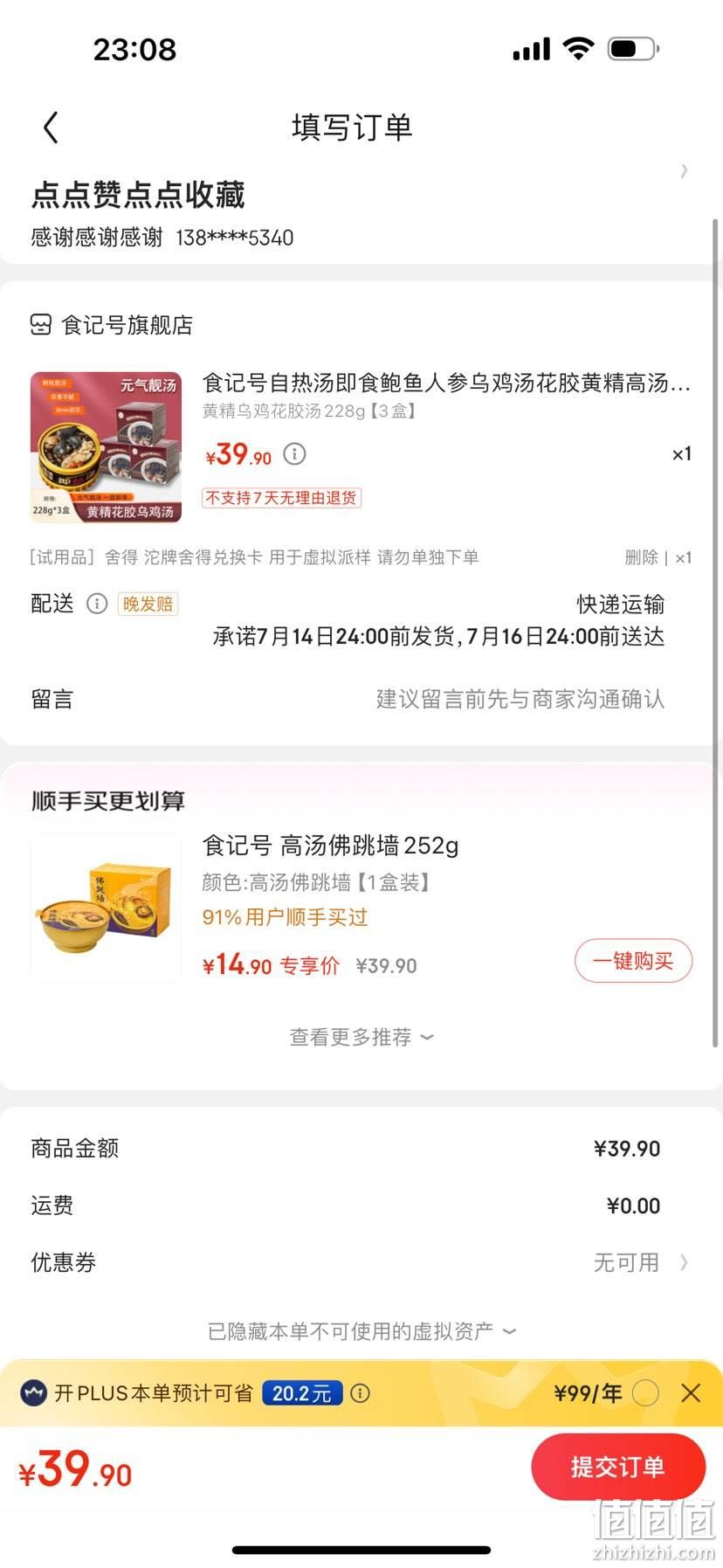Open the 高汤佛跳墙 product image

click(x=106, y=908)
